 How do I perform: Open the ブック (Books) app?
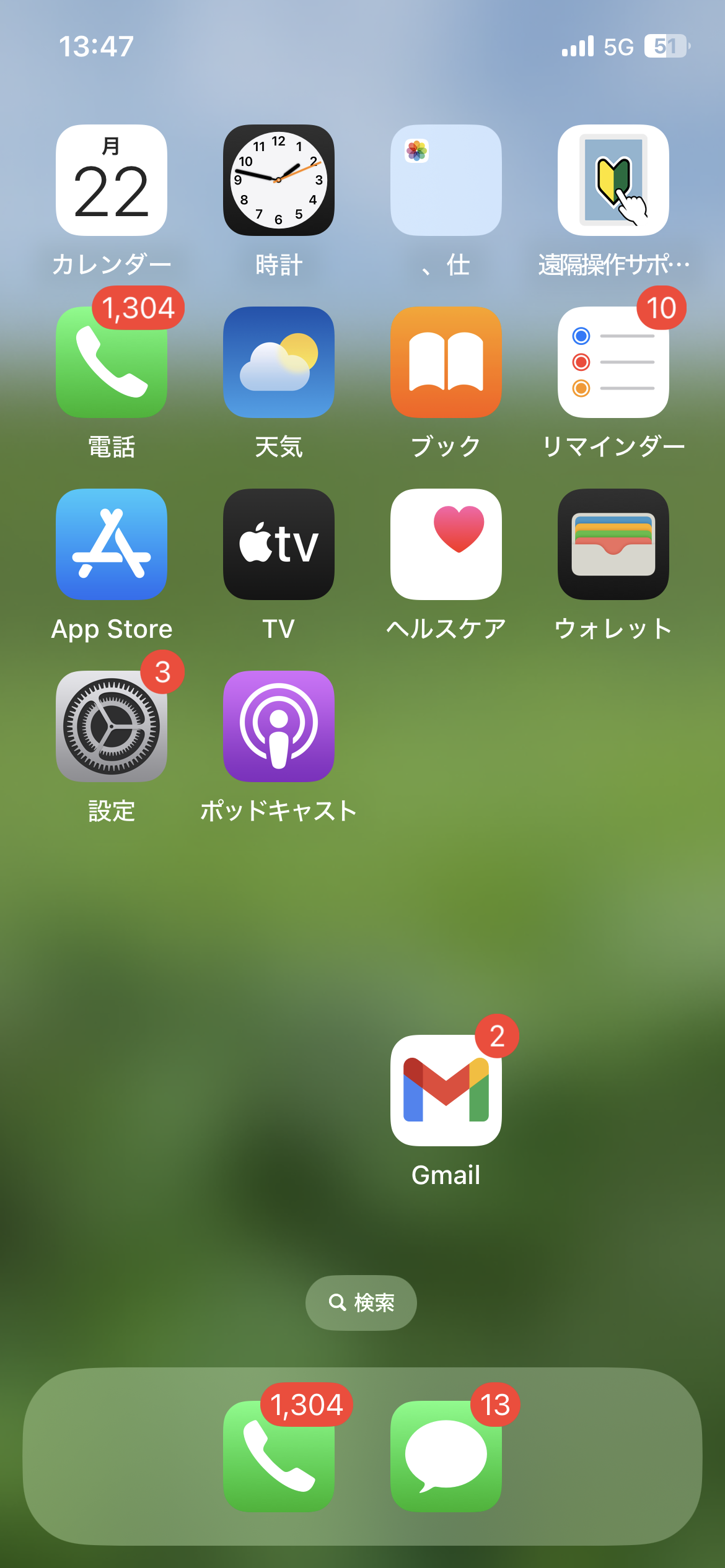(446, 362)
